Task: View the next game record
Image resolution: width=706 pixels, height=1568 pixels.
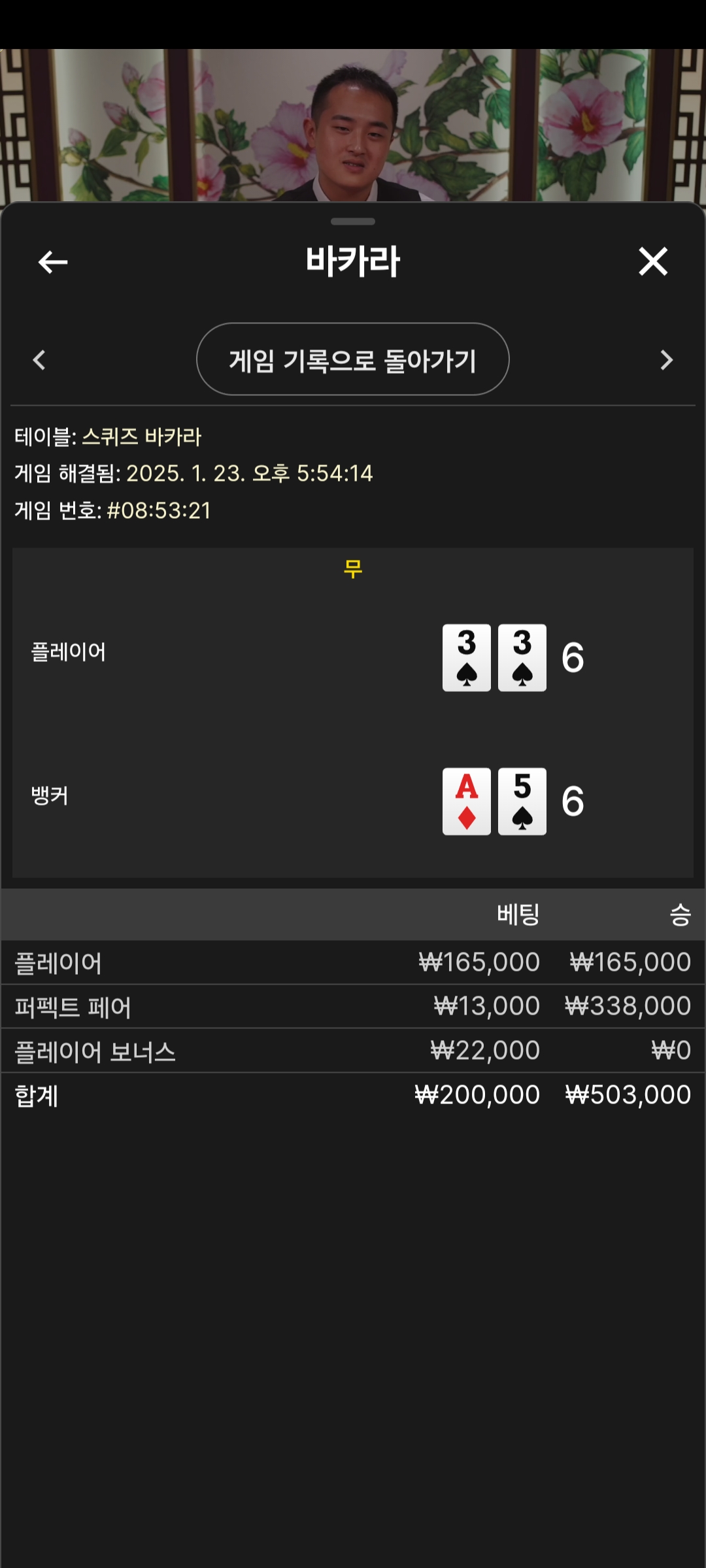Action: [666, 360]
